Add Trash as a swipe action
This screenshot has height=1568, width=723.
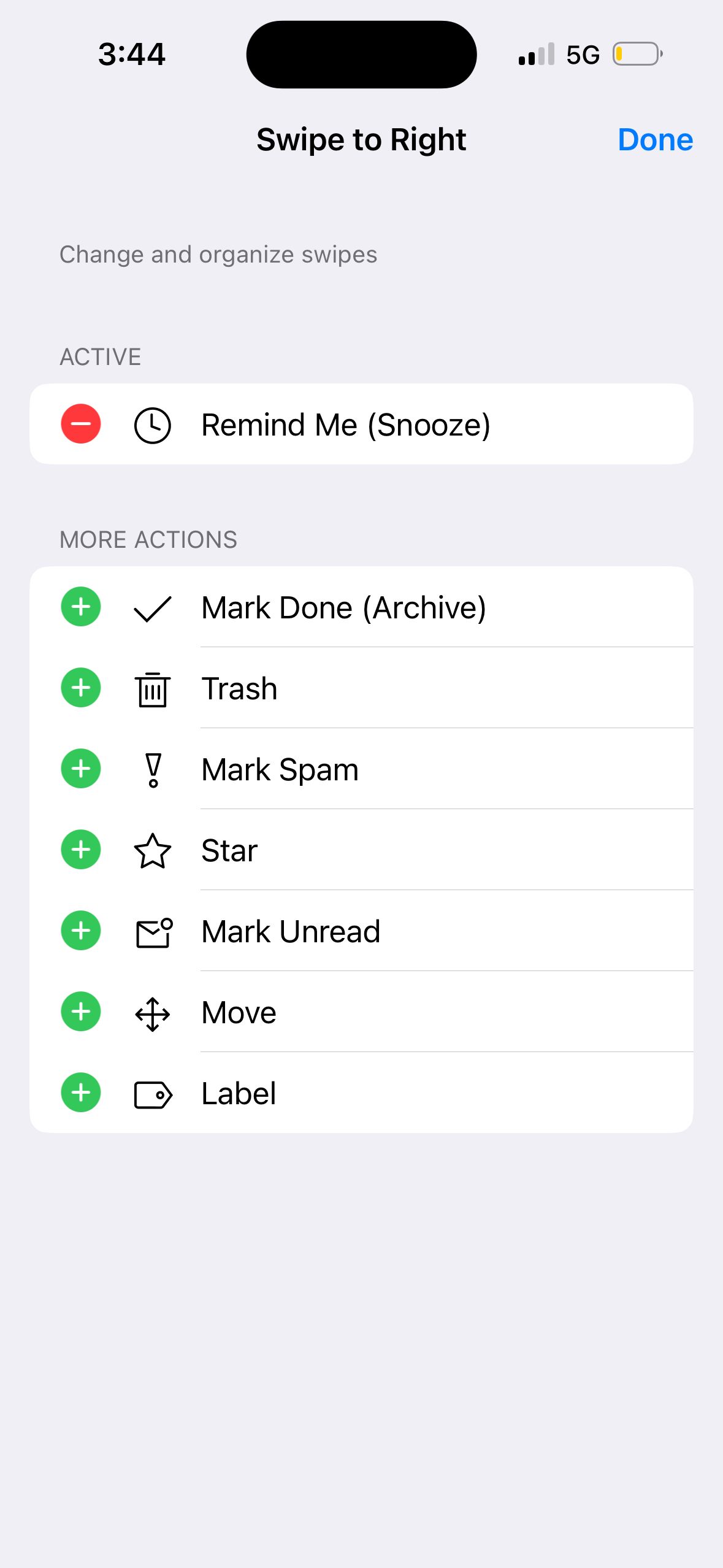coord(80,688)
